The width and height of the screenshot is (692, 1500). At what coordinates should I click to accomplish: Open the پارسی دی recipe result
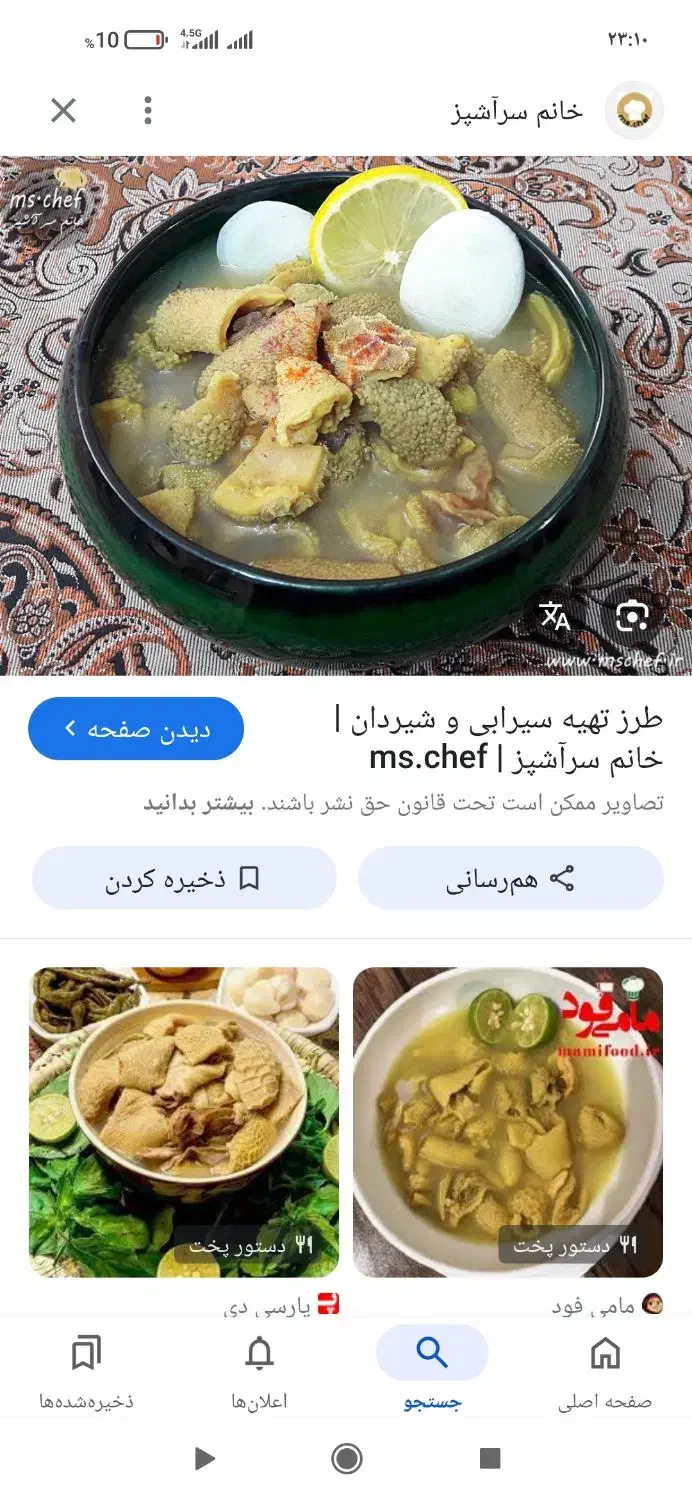click(184, 1122)
